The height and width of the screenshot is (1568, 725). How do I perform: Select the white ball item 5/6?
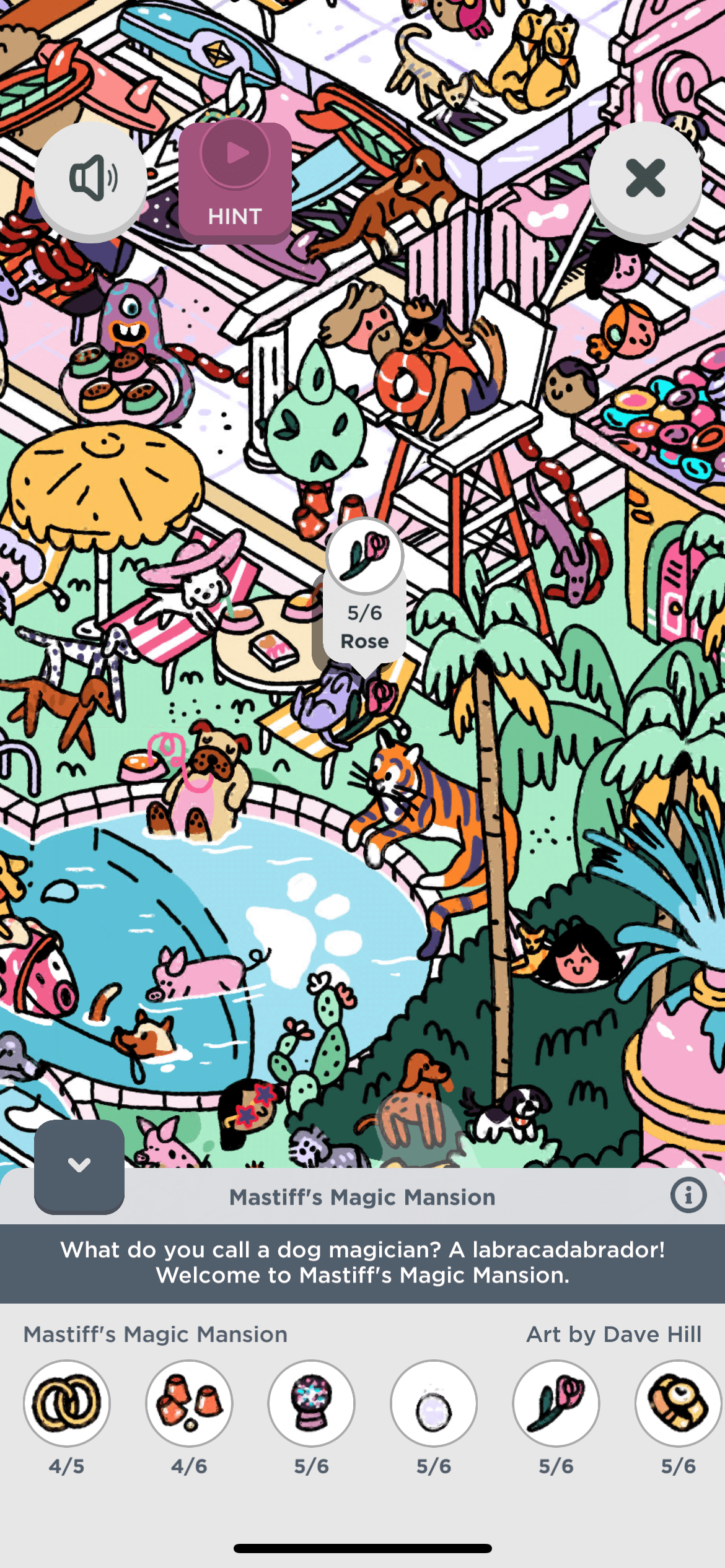coord(434,1402)
